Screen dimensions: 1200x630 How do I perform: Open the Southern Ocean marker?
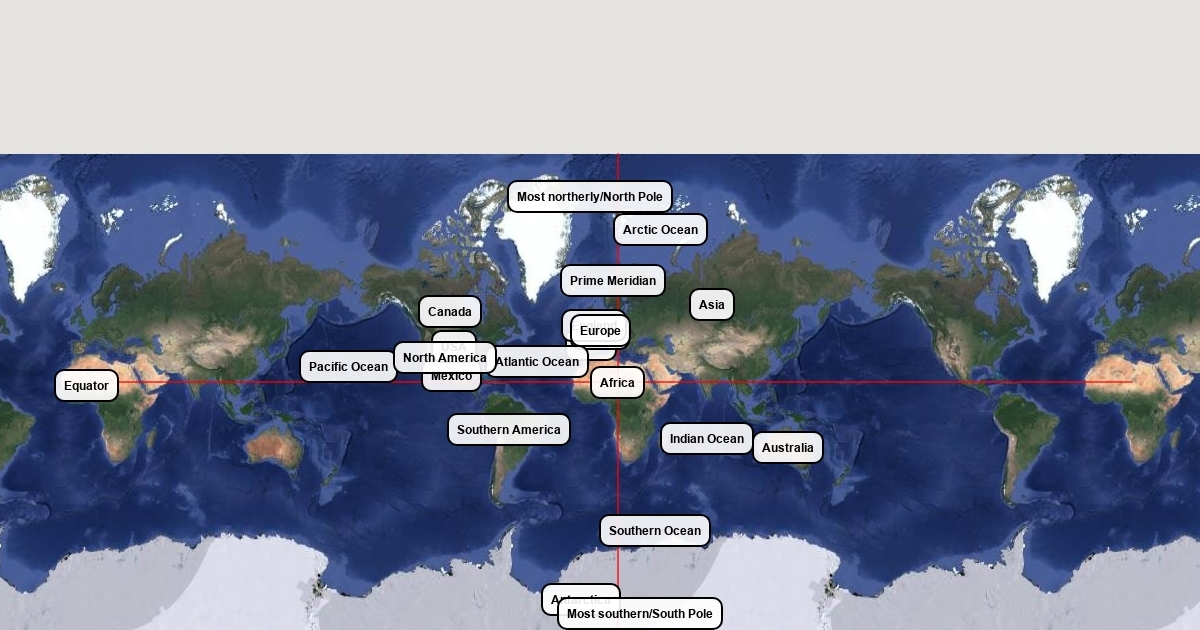[x=654, y=531]
